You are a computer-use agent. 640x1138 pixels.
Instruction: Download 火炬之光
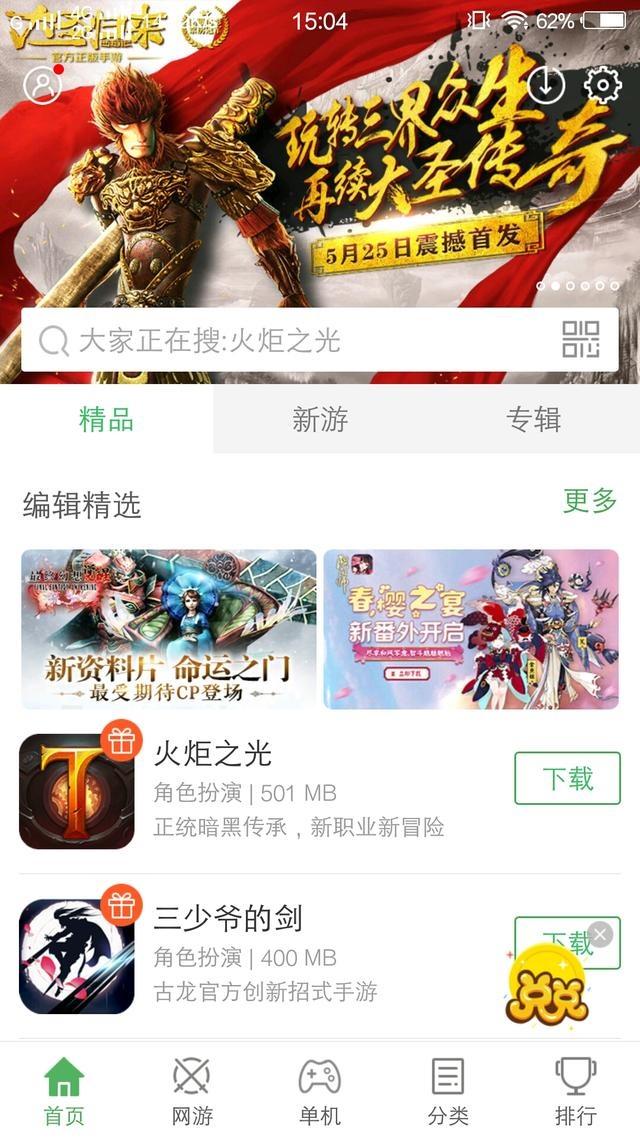567,778
